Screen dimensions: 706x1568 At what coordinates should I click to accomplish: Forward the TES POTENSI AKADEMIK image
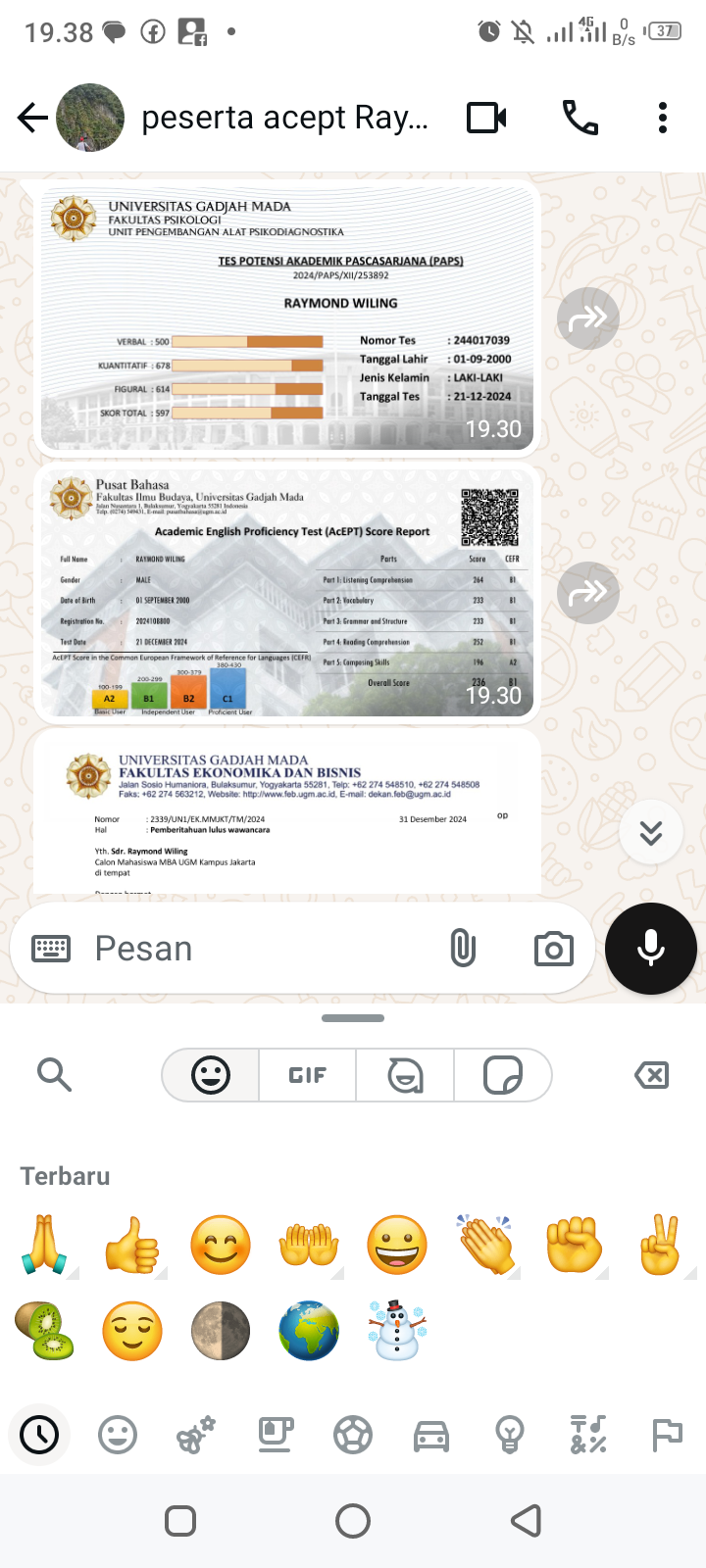[587, 318]
